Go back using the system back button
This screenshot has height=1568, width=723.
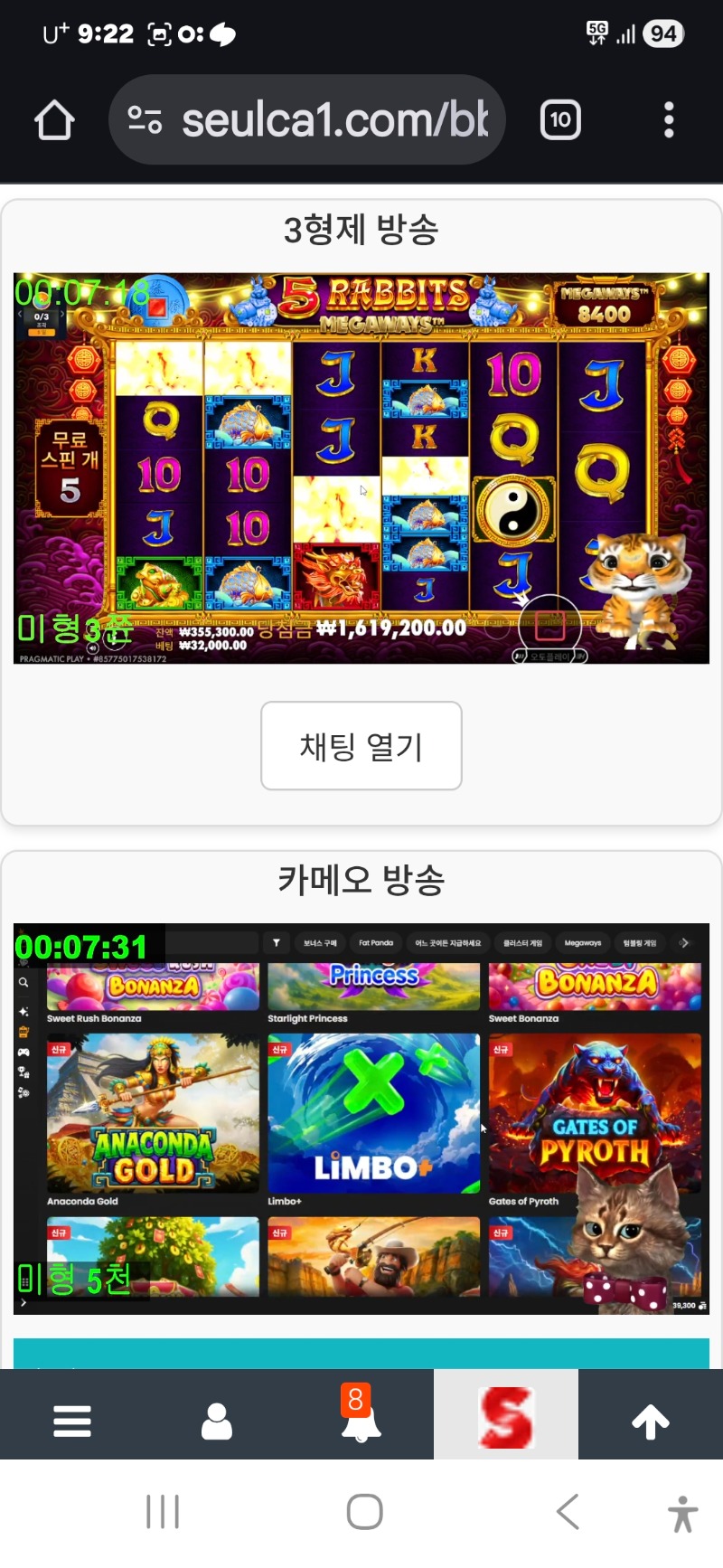568,1511
